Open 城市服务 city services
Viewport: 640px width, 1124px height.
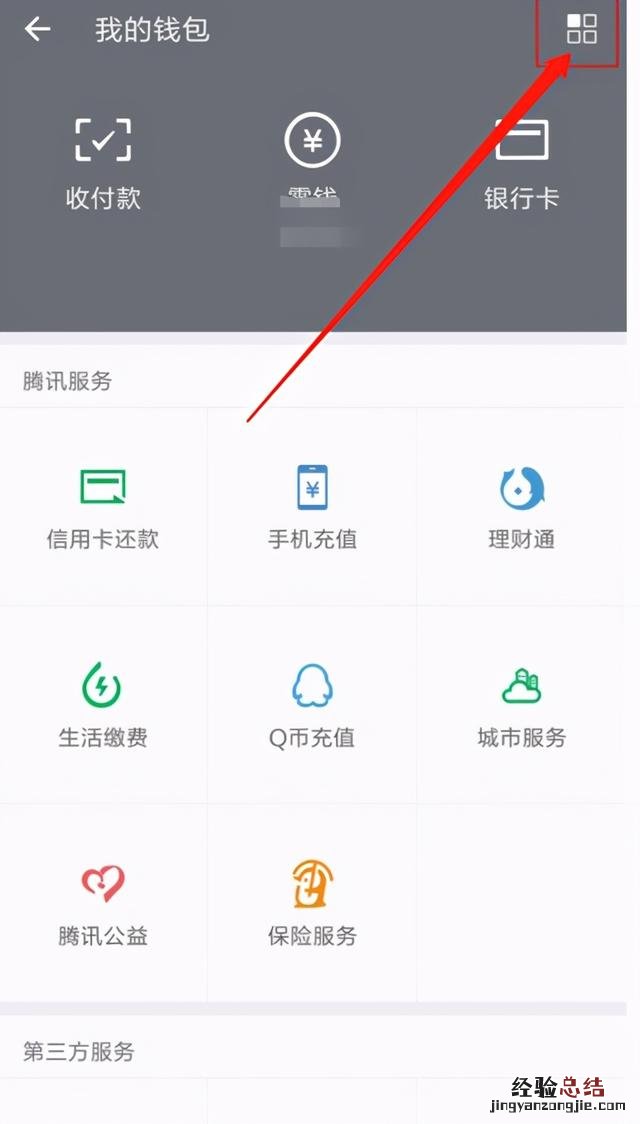[x=521, y=705]
